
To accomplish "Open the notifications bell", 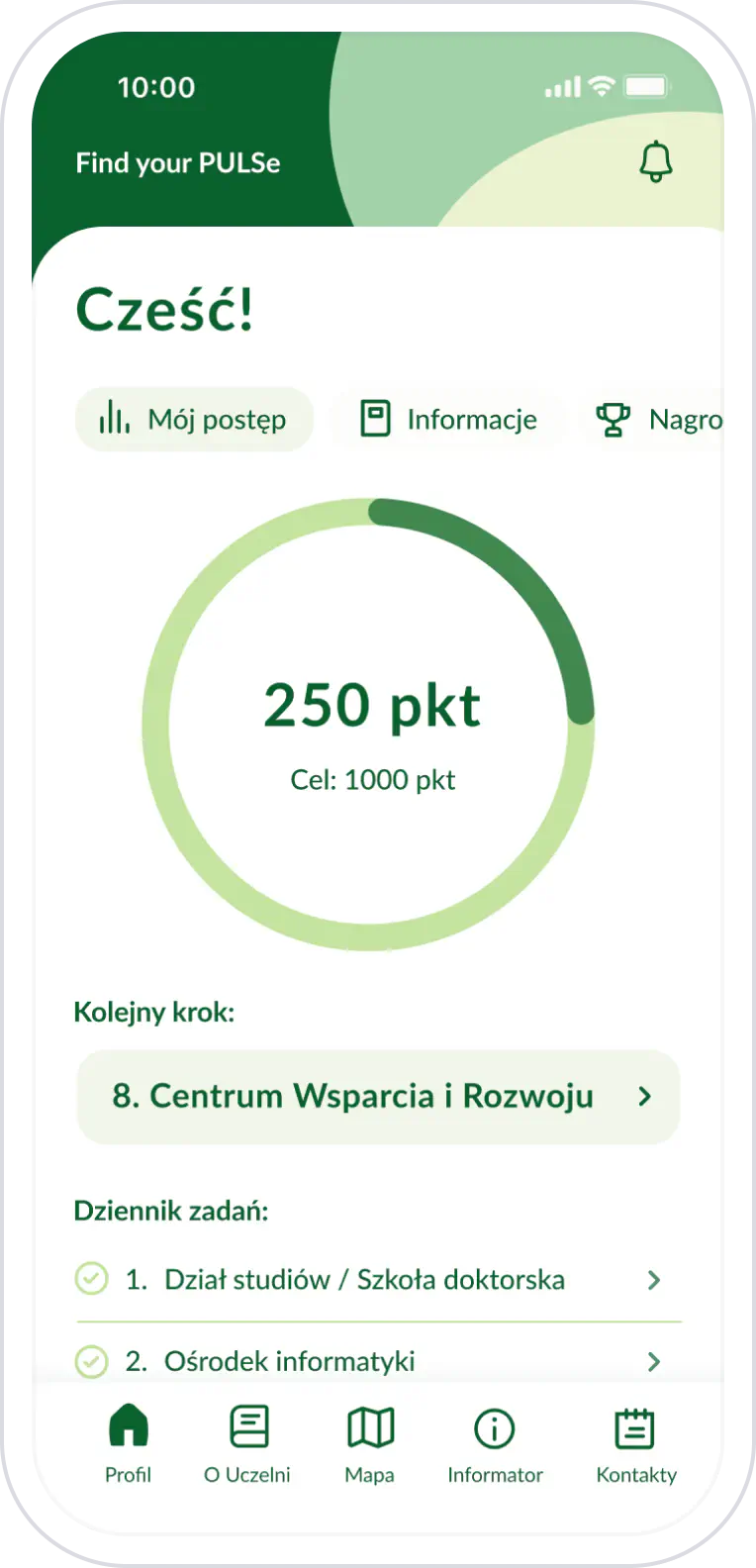I will click(x=655, y=161).
